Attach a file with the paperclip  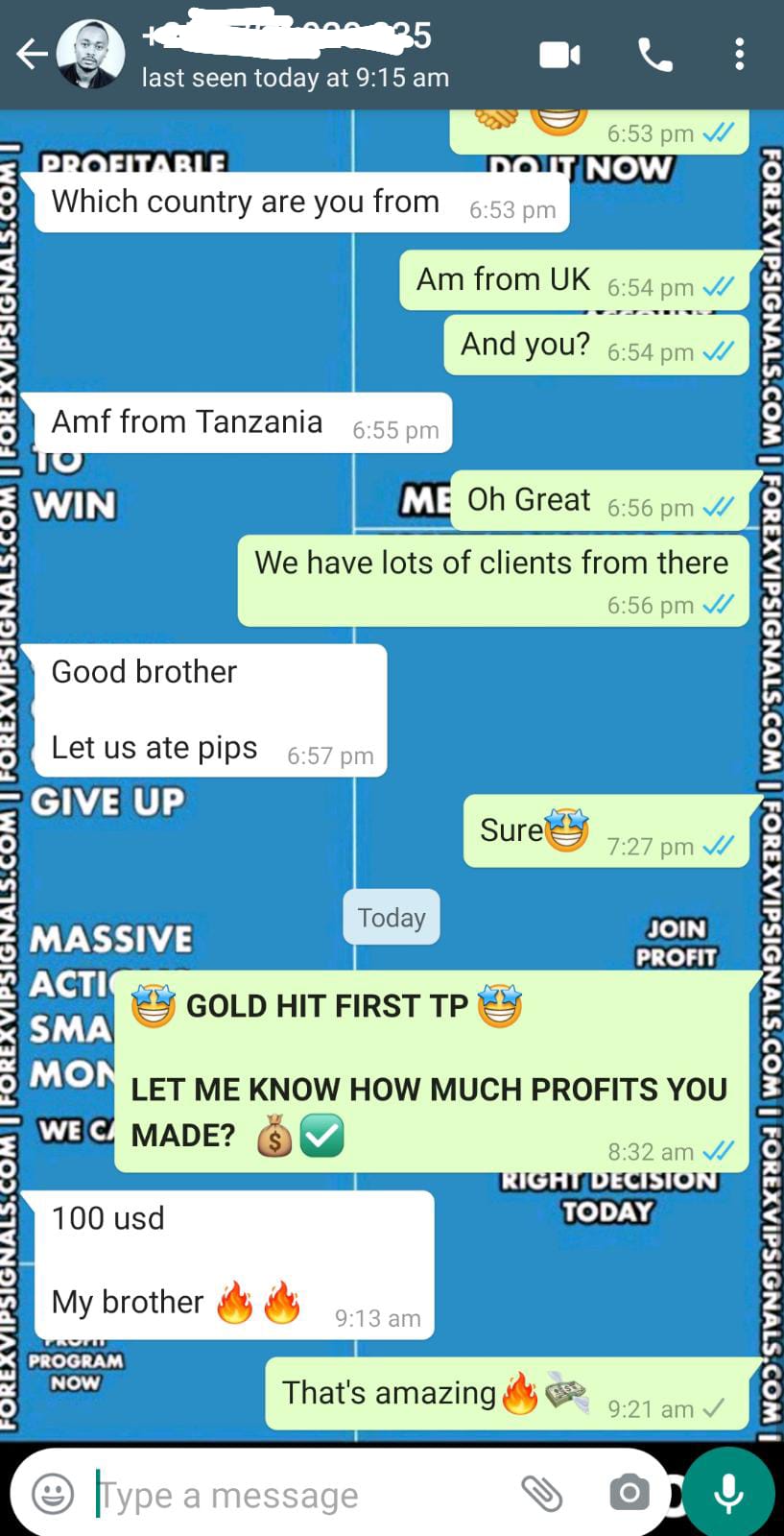[x=540, y=1494]
